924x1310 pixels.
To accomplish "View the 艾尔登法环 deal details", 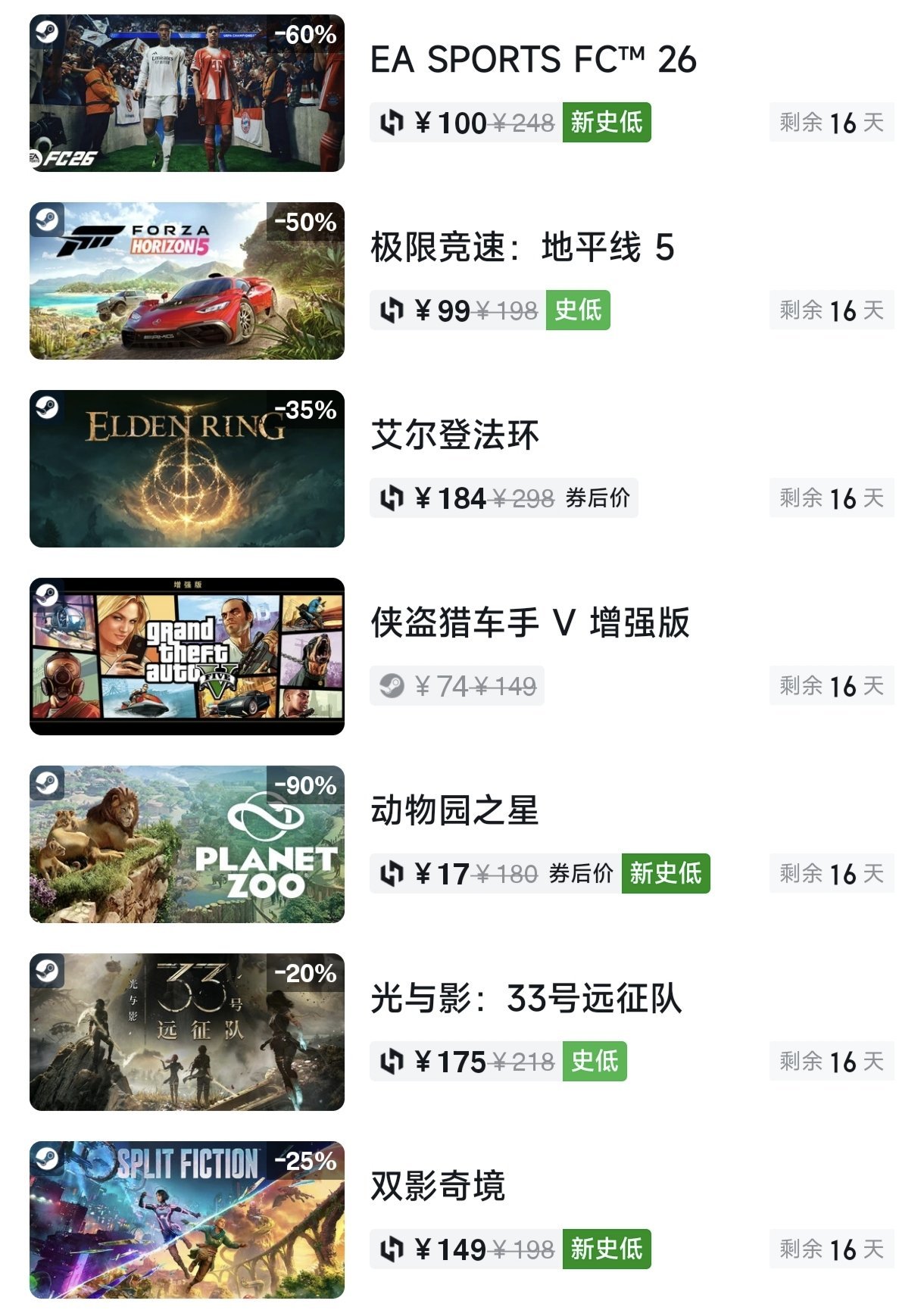I will coord(454,435).
